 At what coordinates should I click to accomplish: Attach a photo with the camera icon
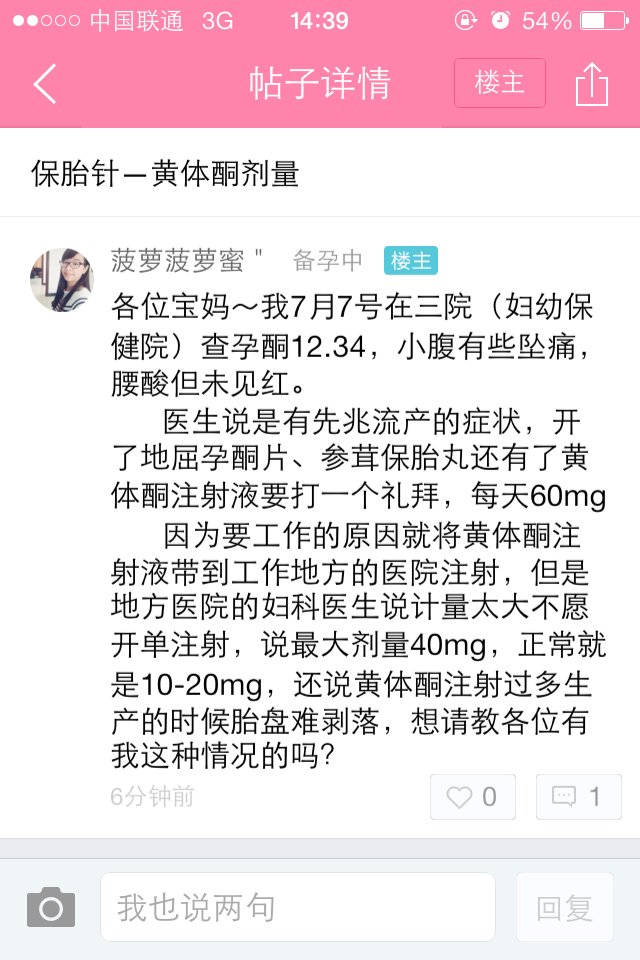(51, 907)
